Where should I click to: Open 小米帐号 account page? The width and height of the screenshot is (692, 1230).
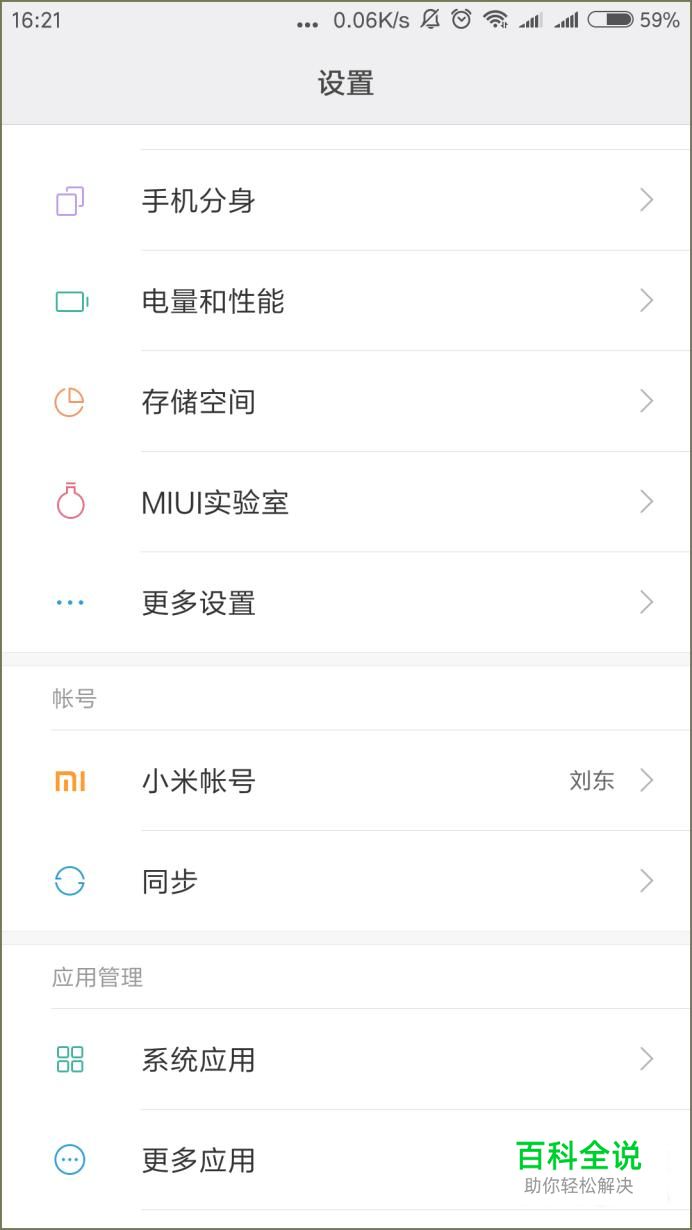pyautogui.click(x=346, y=781)
